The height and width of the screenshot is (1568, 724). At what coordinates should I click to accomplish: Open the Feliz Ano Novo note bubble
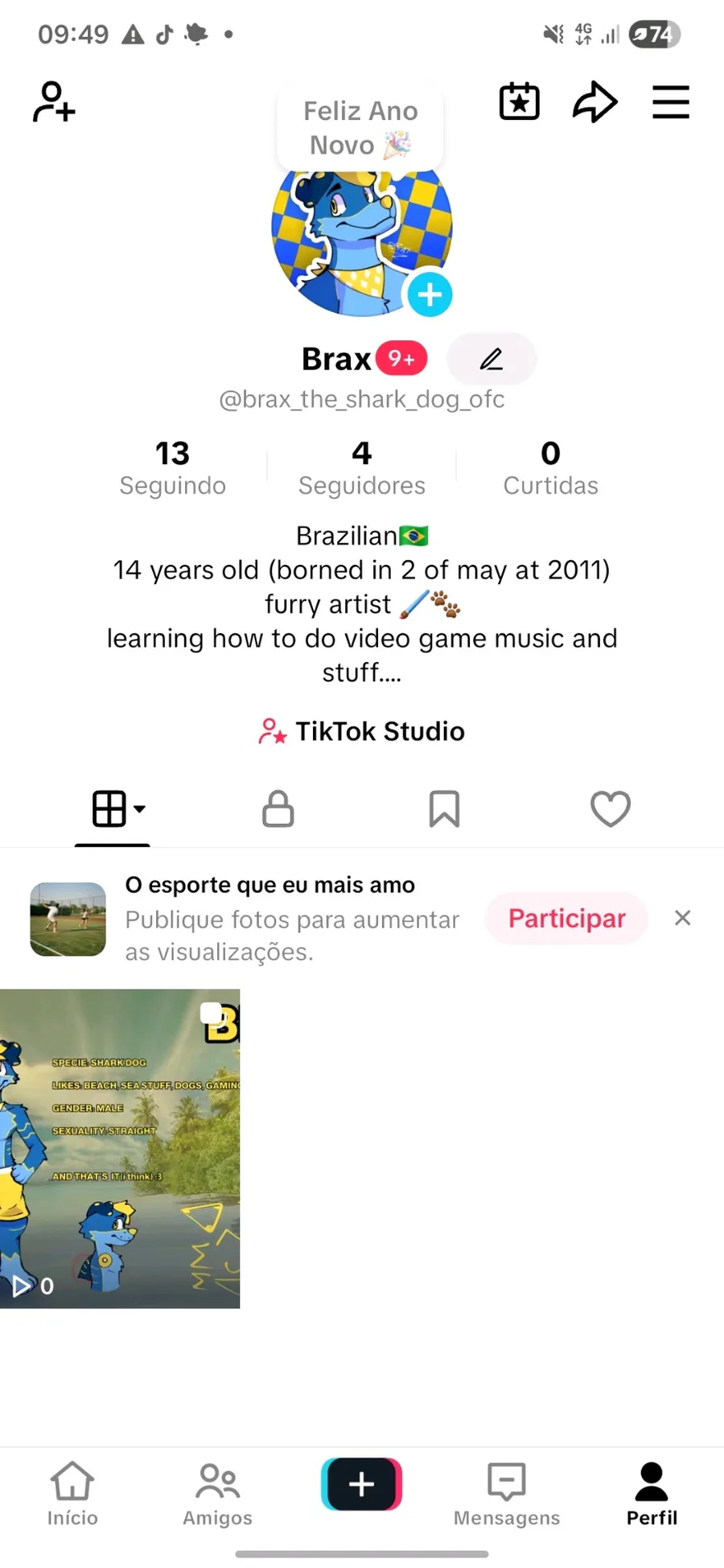click(x=360, y=128)
